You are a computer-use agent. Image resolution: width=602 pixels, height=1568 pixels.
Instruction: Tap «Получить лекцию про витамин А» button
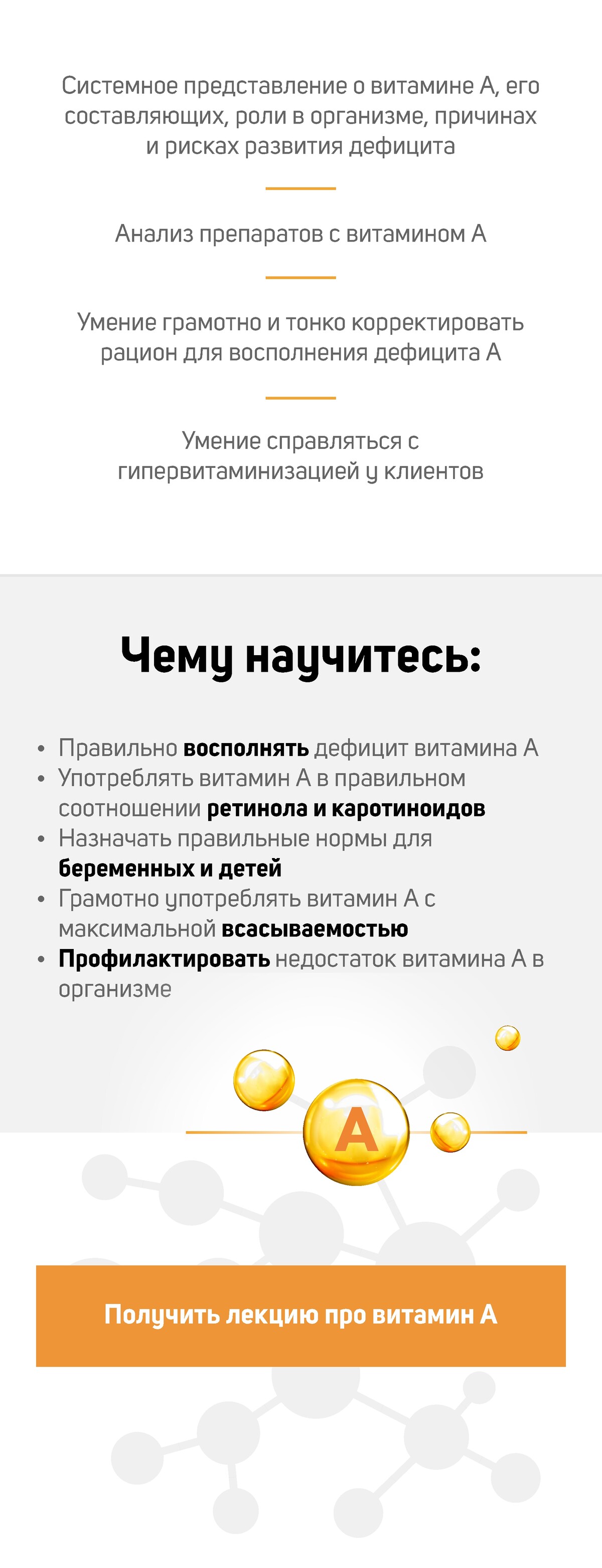300,1315
